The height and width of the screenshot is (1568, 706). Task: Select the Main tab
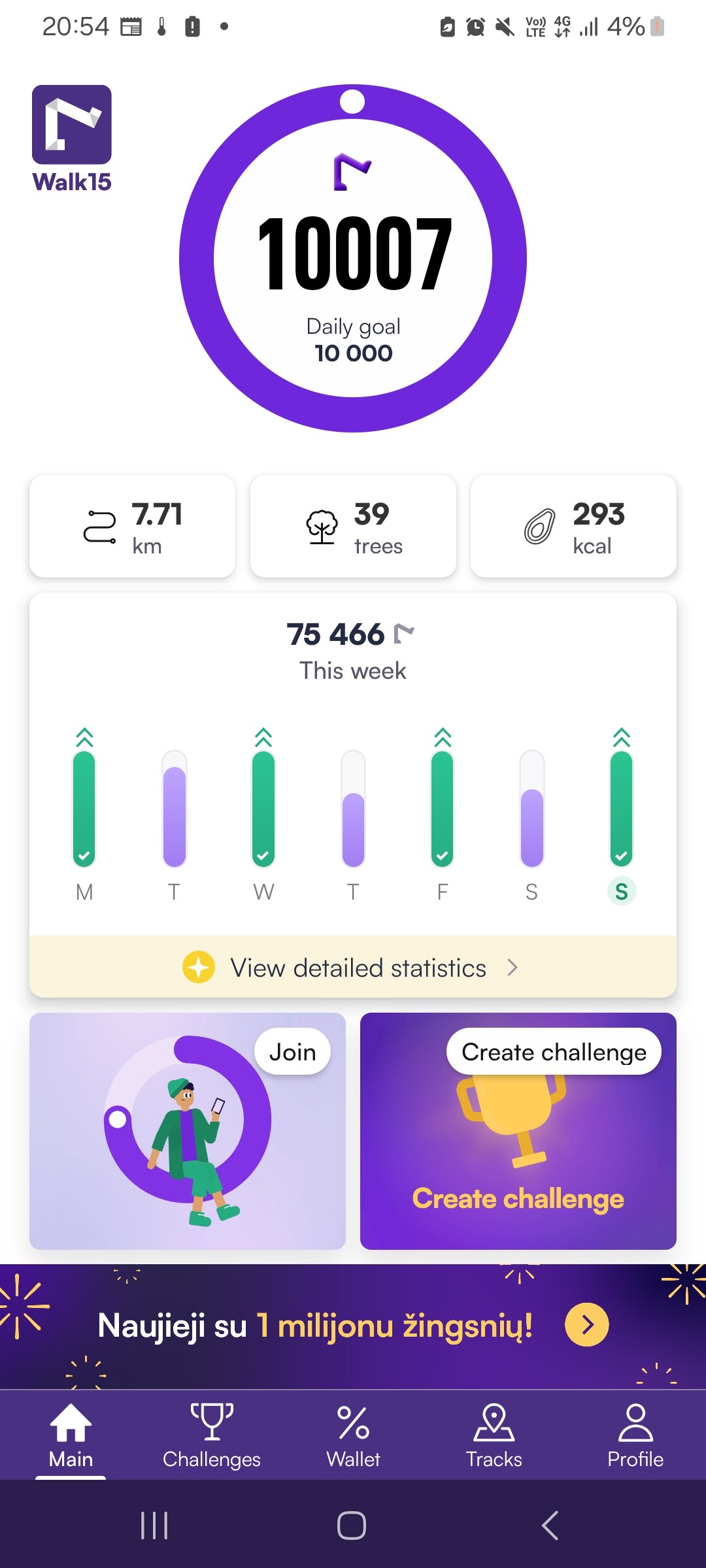pyautogui.click(x=71, y=1435)
